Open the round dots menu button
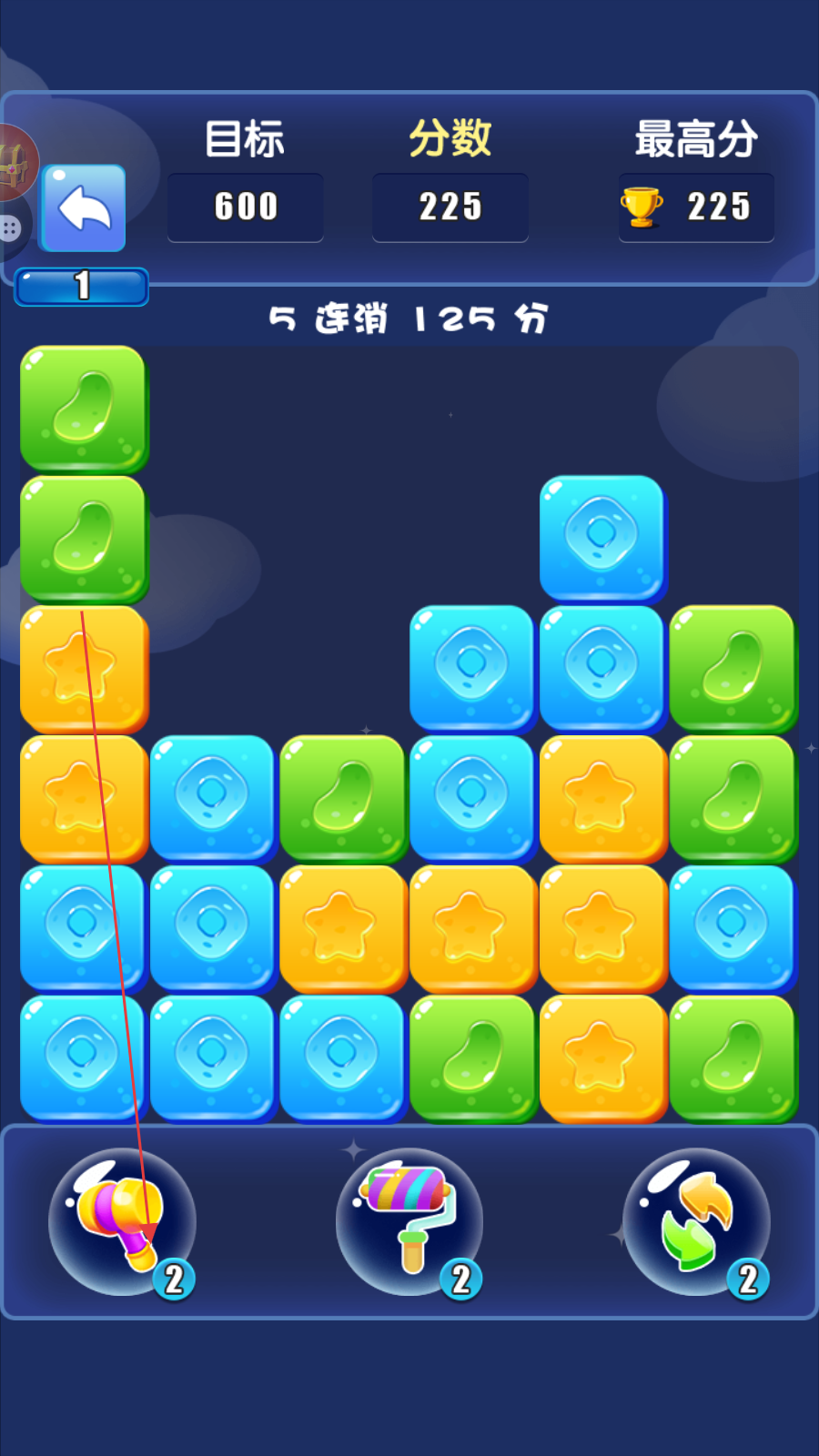 click(11, 228)
